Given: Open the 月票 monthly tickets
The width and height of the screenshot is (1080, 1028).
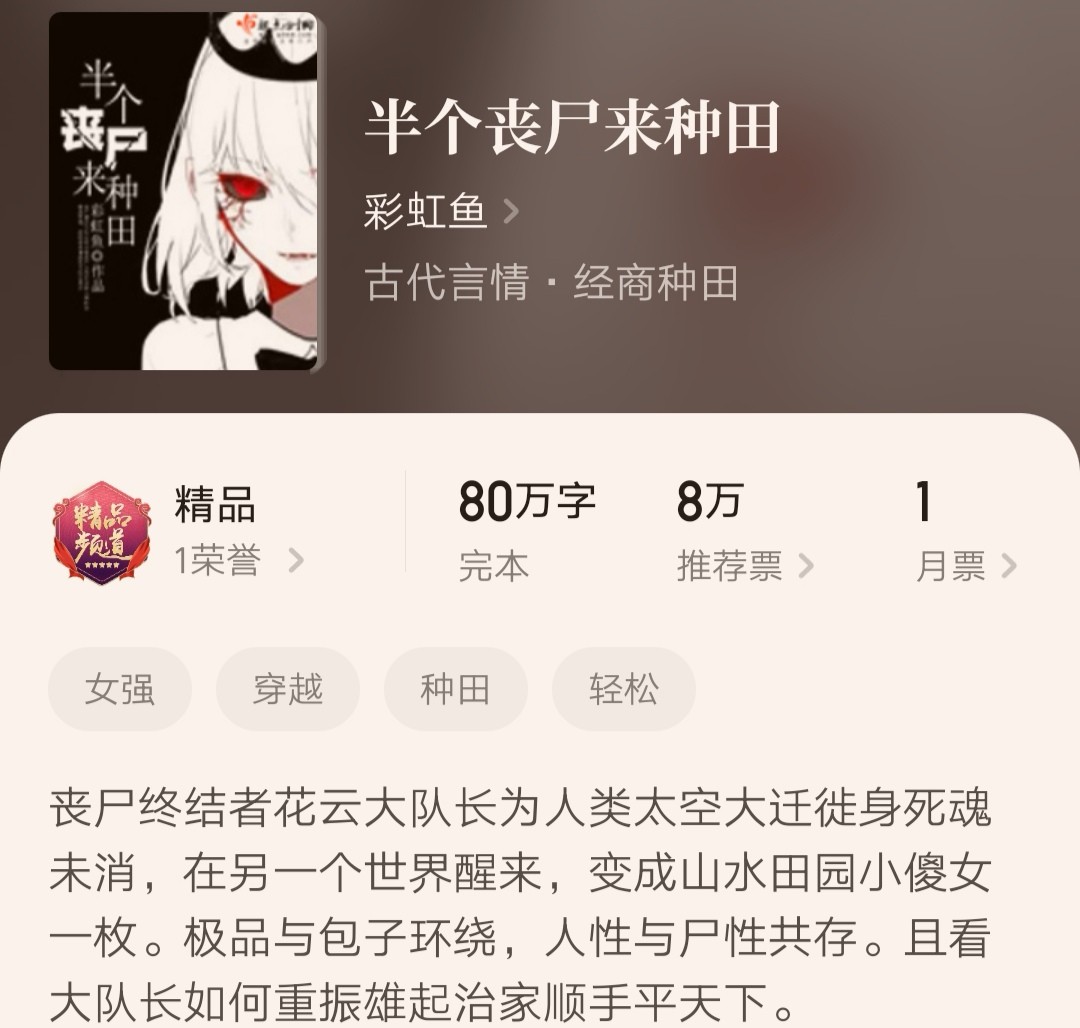Looking at the screenshot, I should click(965, 566).
